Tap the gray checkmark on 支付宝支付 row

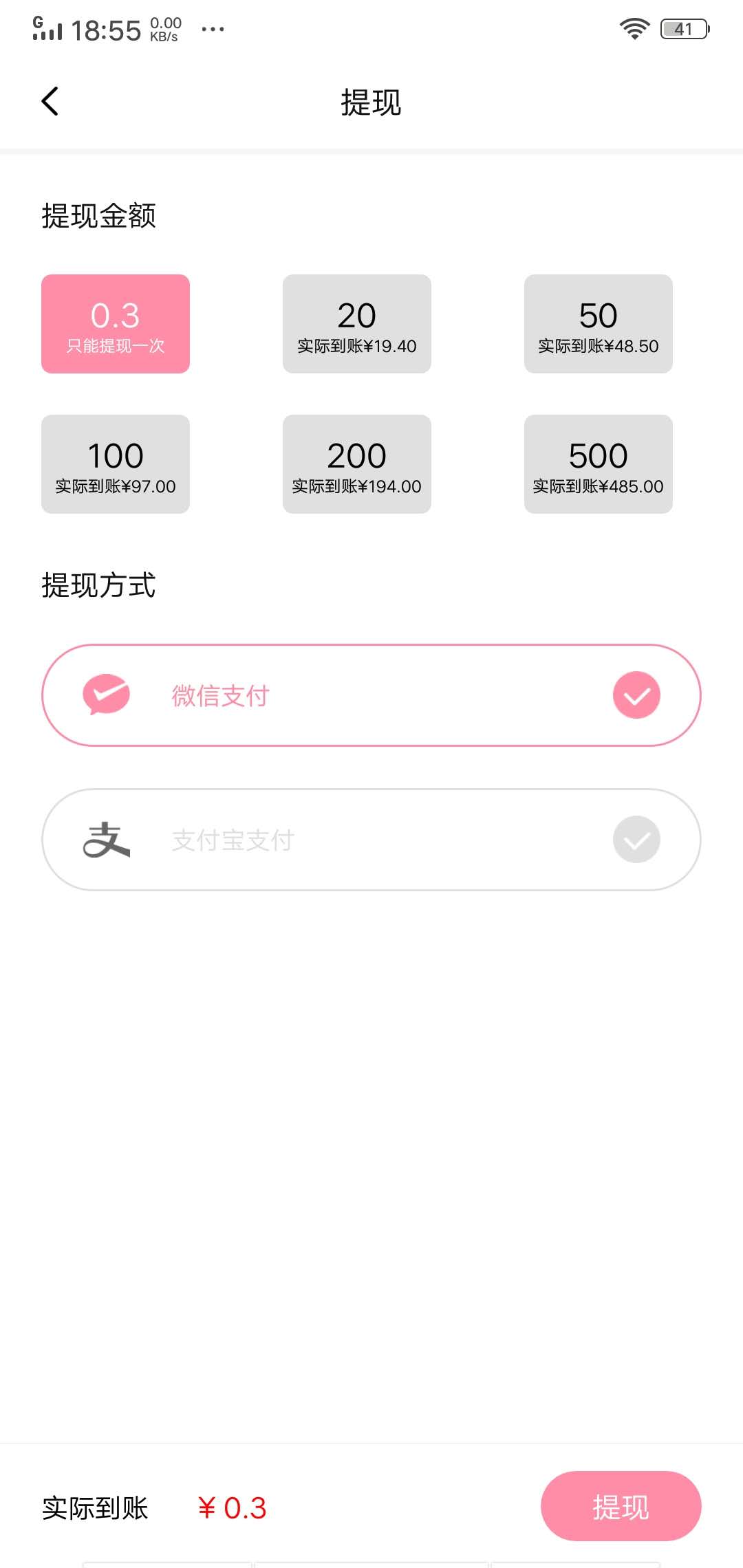point(636,839)
